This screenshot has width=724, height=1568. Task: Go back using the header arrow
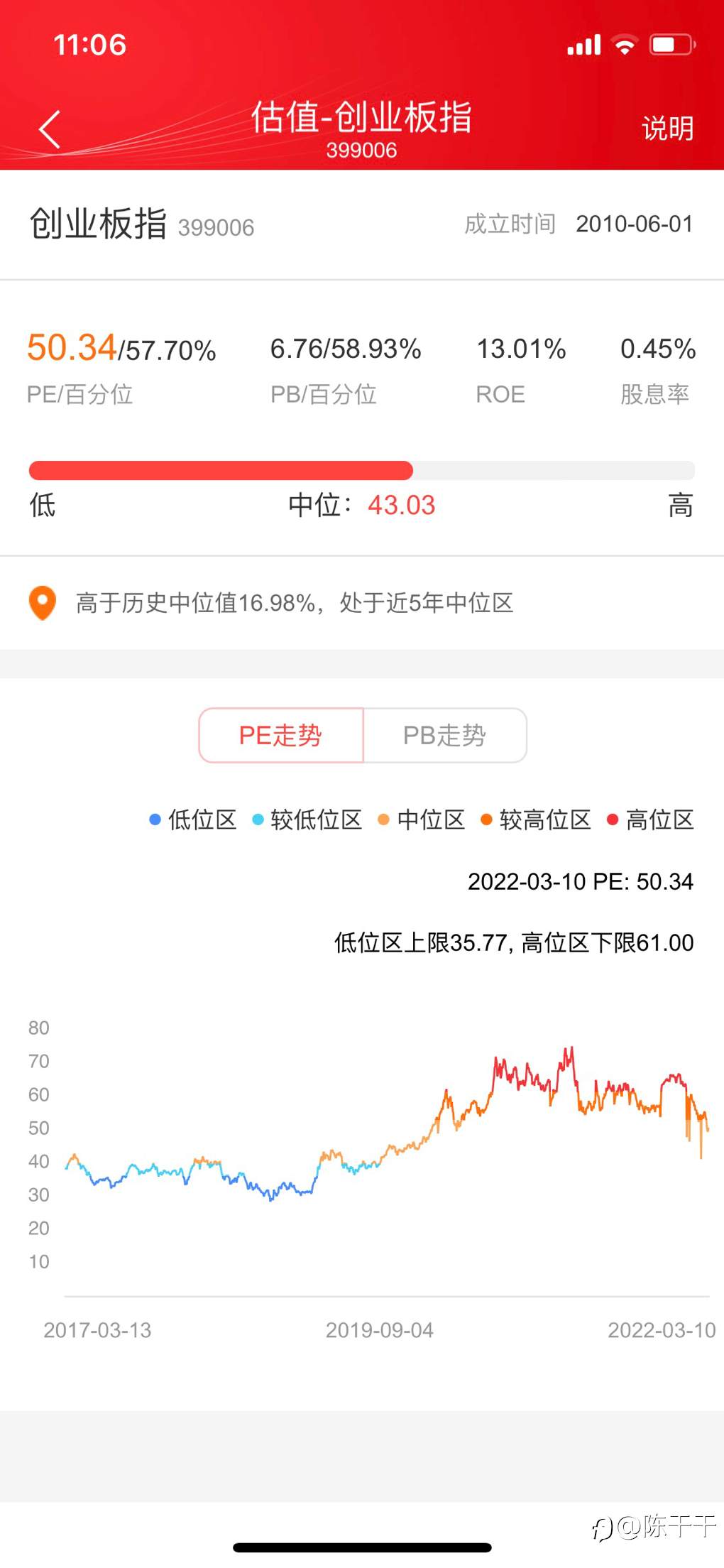pyautogui.click(x=50, y=129)
